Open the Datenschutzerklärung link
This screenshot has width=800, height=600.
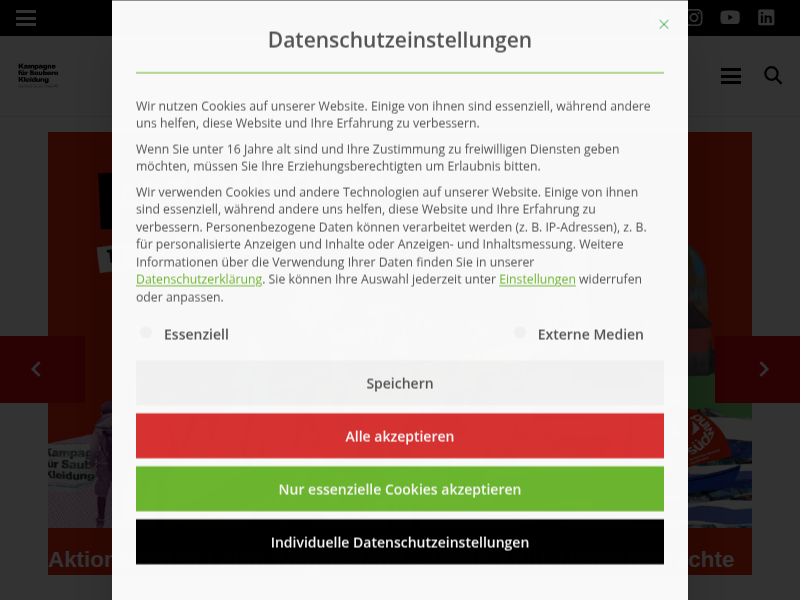(x=198, y=280)
